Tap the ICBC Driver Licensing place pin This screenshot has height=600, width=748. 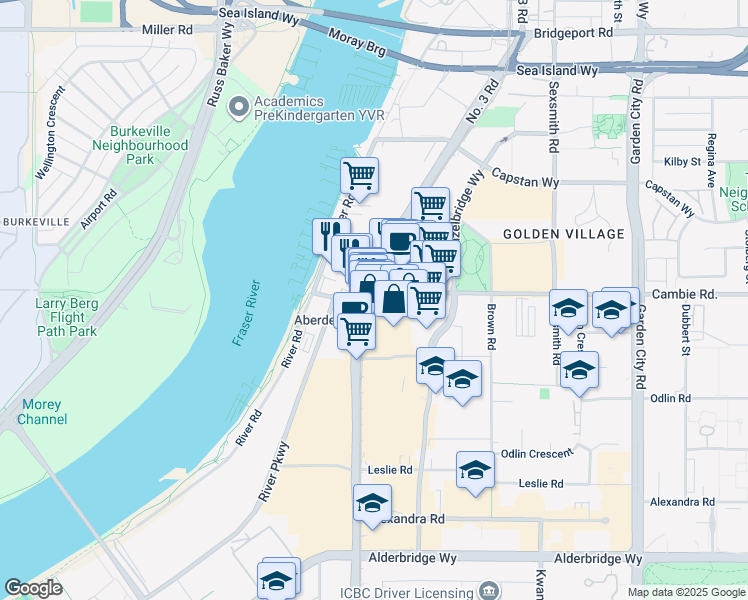pos(488,590)
